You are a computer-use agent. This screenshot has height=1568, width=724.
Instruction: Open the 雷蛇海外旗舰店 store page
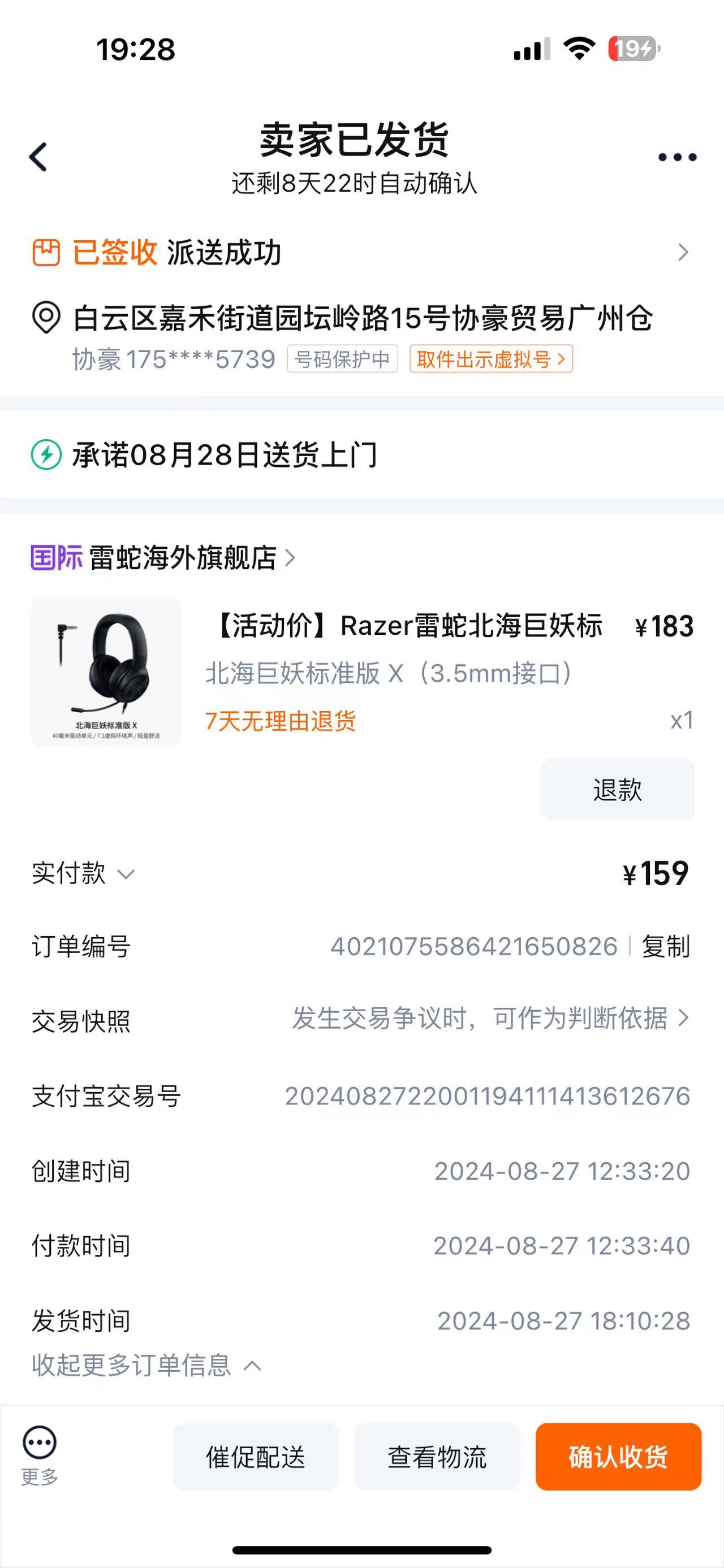(183, 557)
